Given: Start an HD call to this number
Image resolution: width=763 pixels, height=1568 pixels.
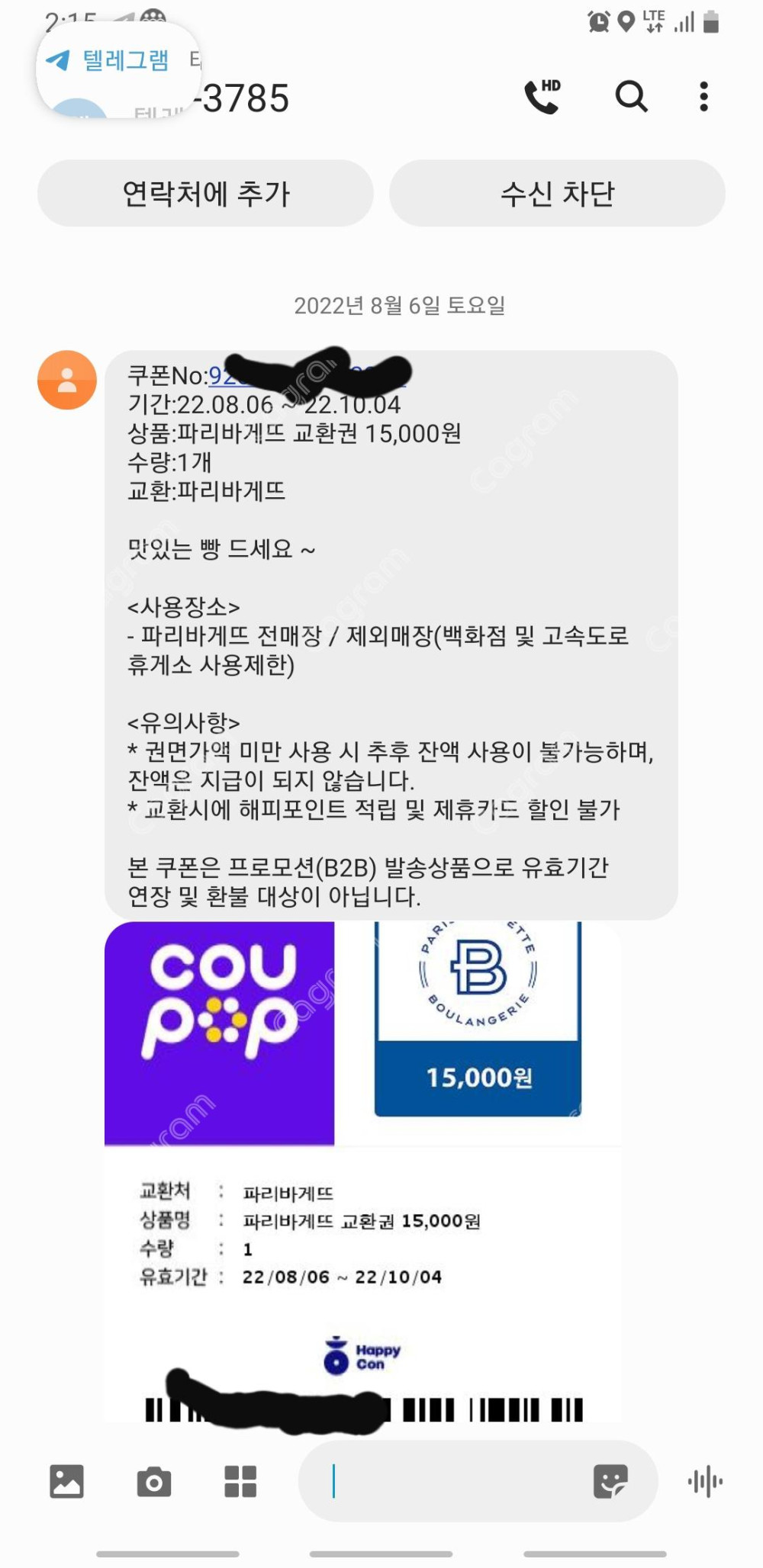Looking at the screenshot, I should point(542,97).
